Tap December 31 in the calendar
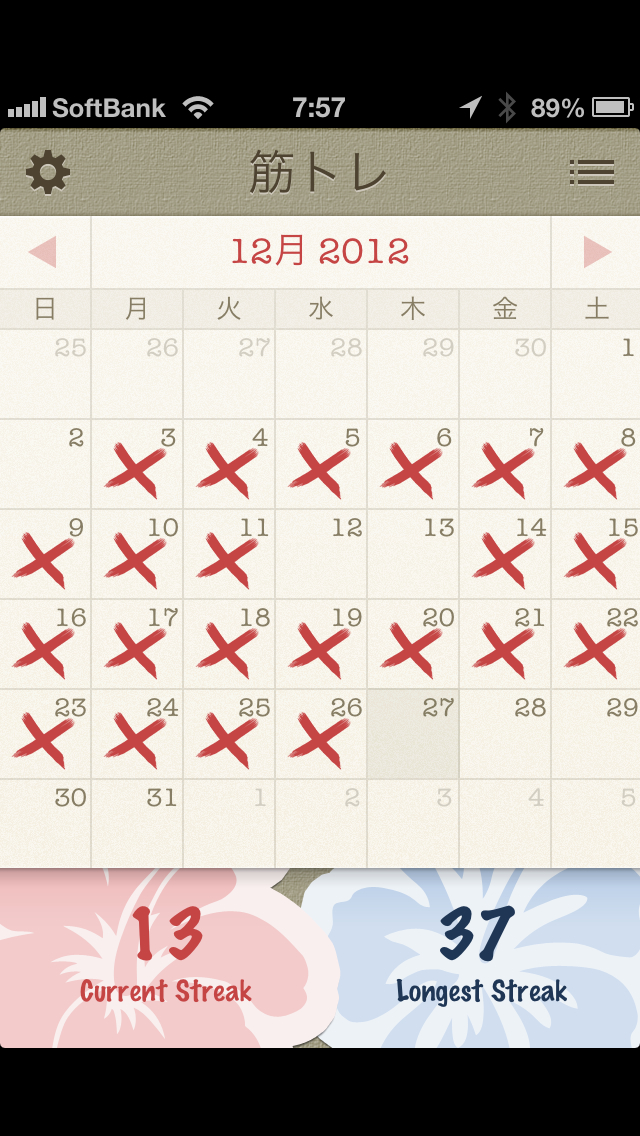 (137, 823)
